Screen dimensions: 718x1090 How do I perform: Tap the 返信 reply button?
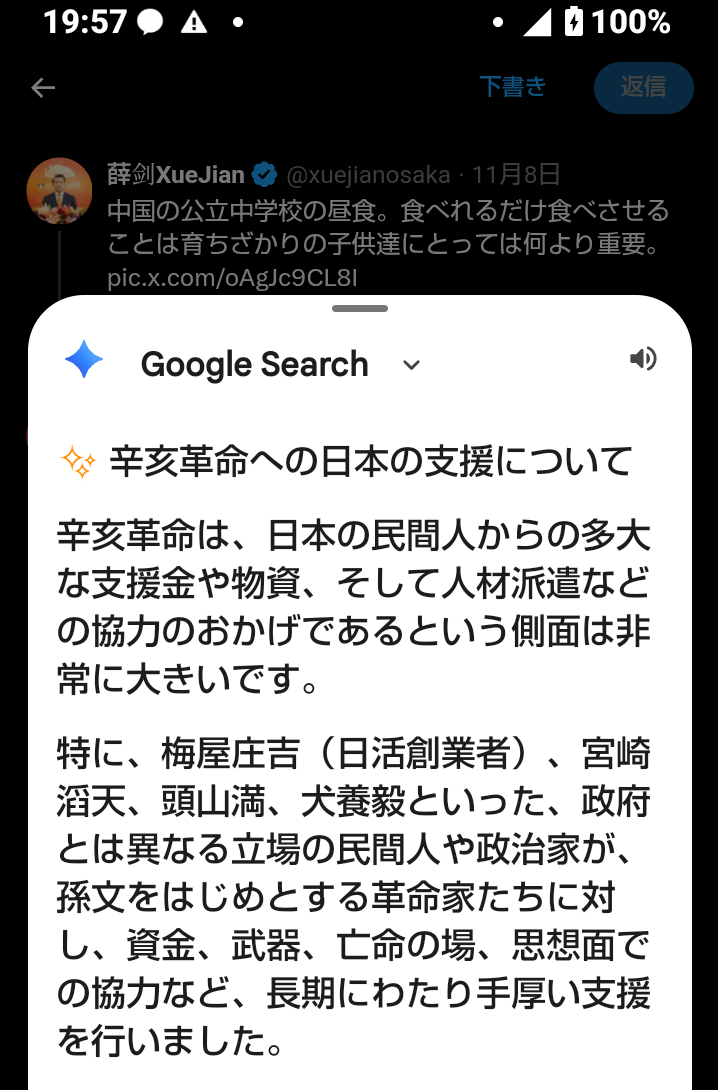coord(643,87)
